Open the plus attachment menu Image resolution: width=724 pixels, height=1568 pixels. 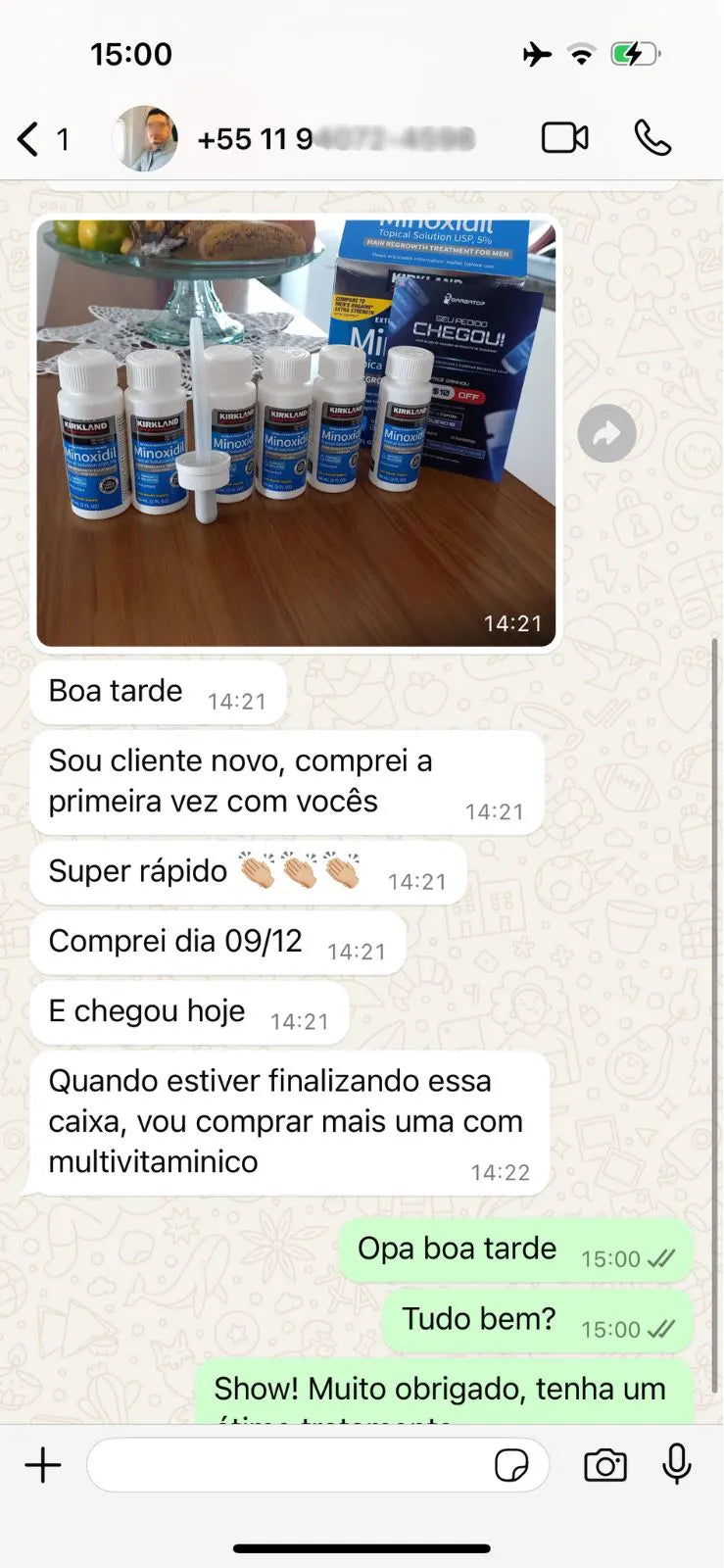point(43,1465)
